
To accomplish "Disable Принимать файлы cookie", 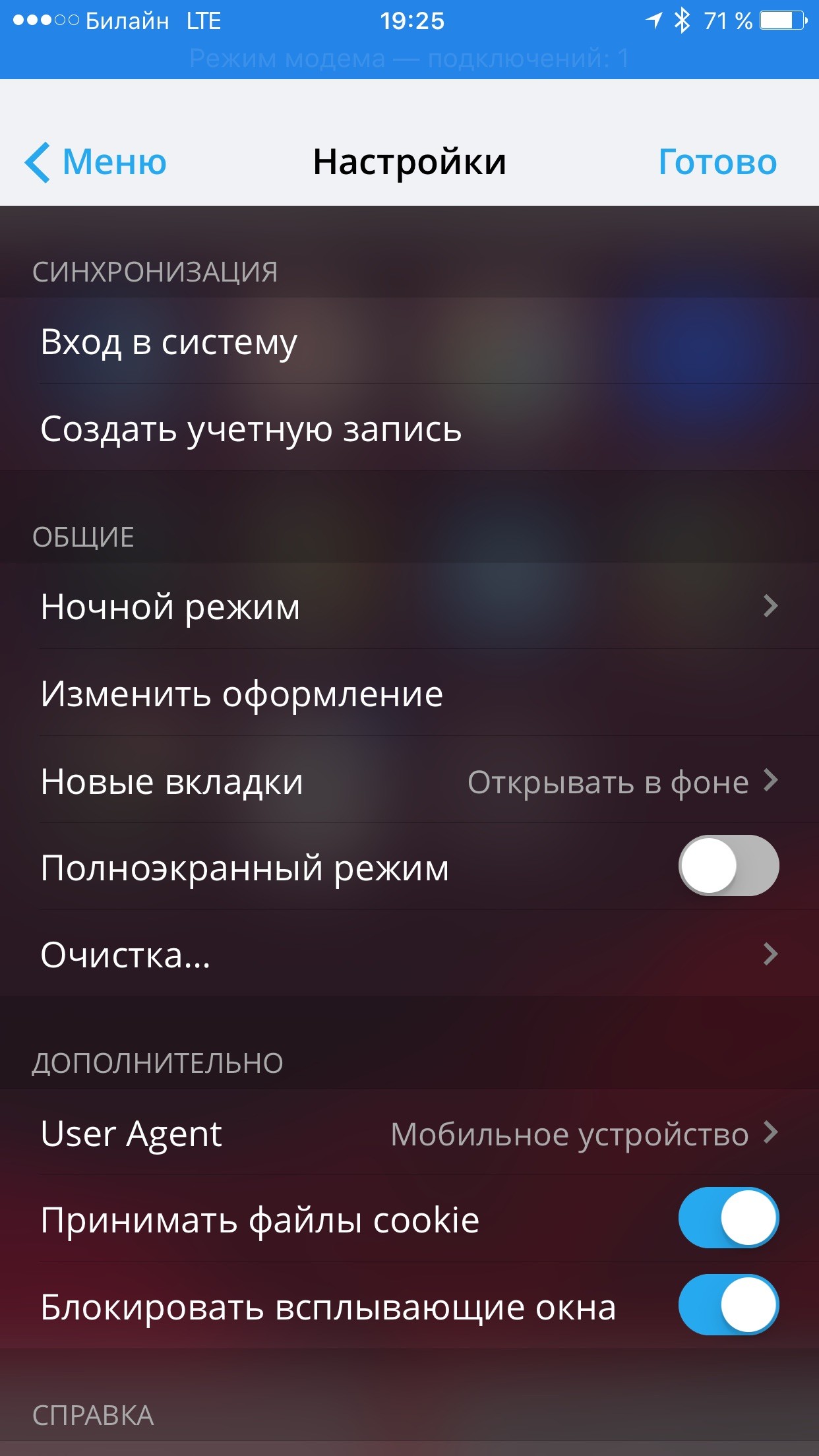I will tap(729, 1218).
